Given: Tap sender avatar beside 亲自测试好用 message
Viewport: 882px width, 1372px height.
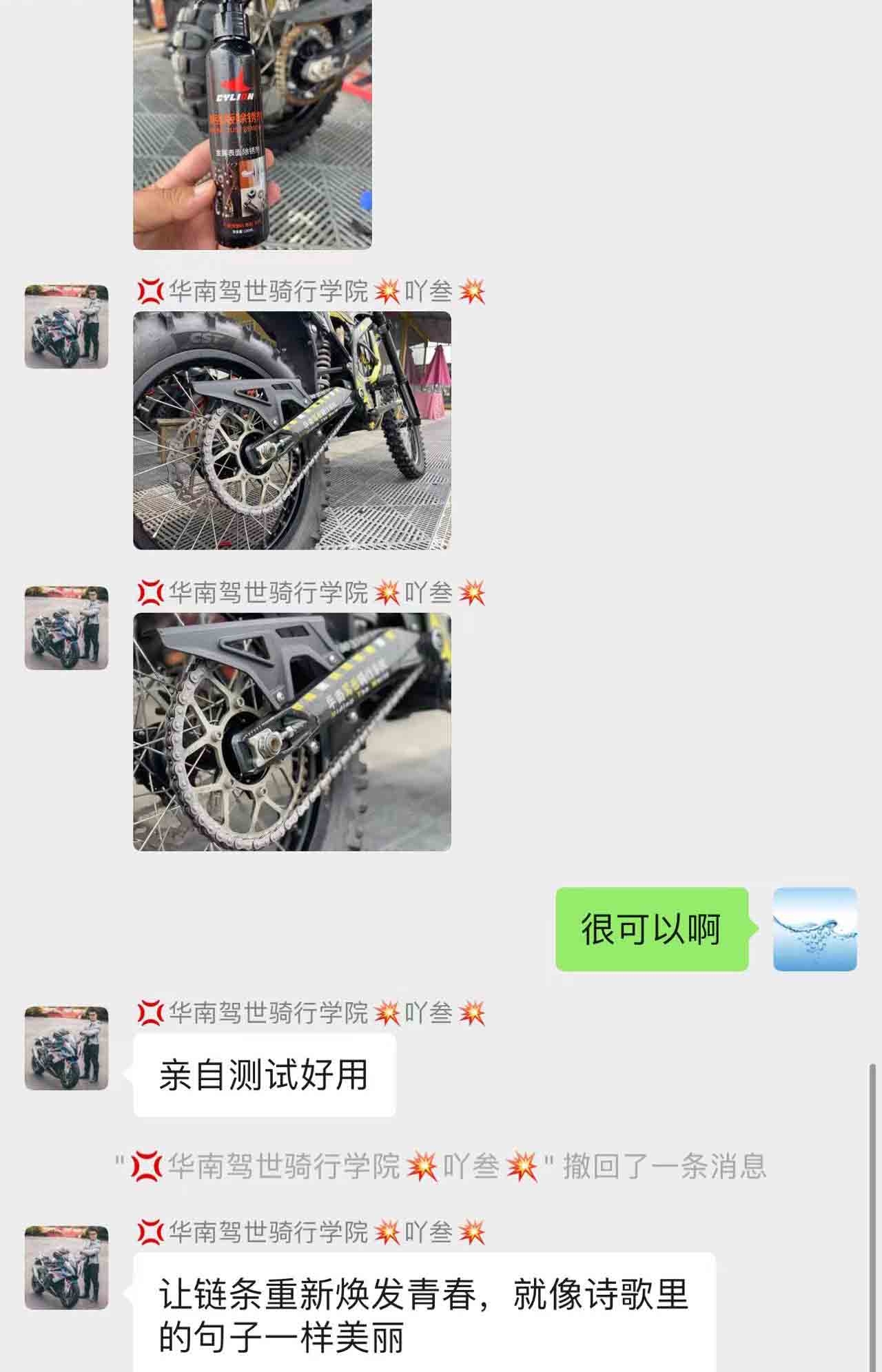Looking at the screenshot, I should pyautogui.click(x=67, y=1048).
